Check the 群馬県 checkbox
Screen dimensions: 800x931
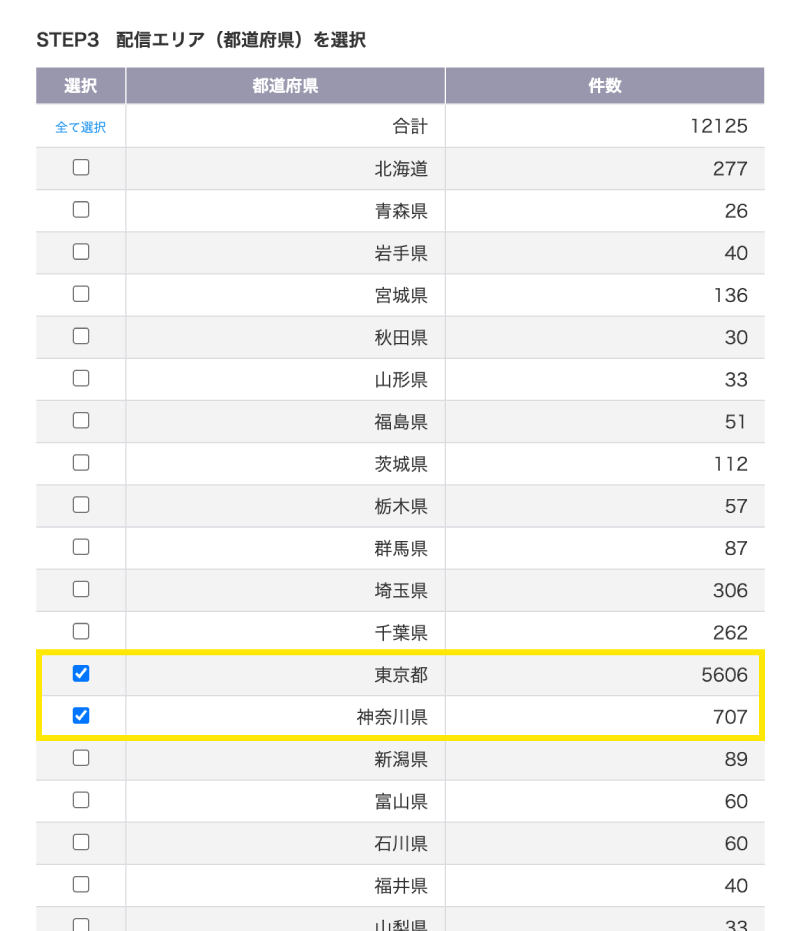[81, 547]
